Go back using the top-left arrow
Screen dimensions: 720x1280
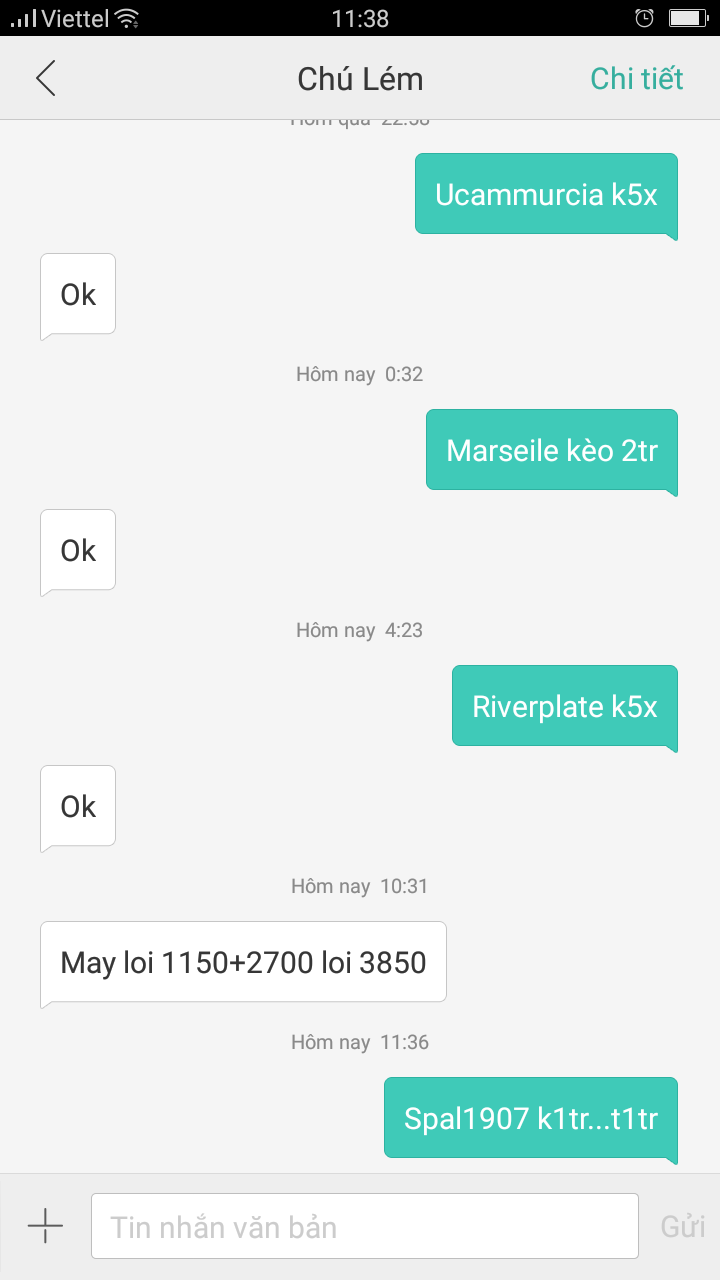tap(46, 78)
